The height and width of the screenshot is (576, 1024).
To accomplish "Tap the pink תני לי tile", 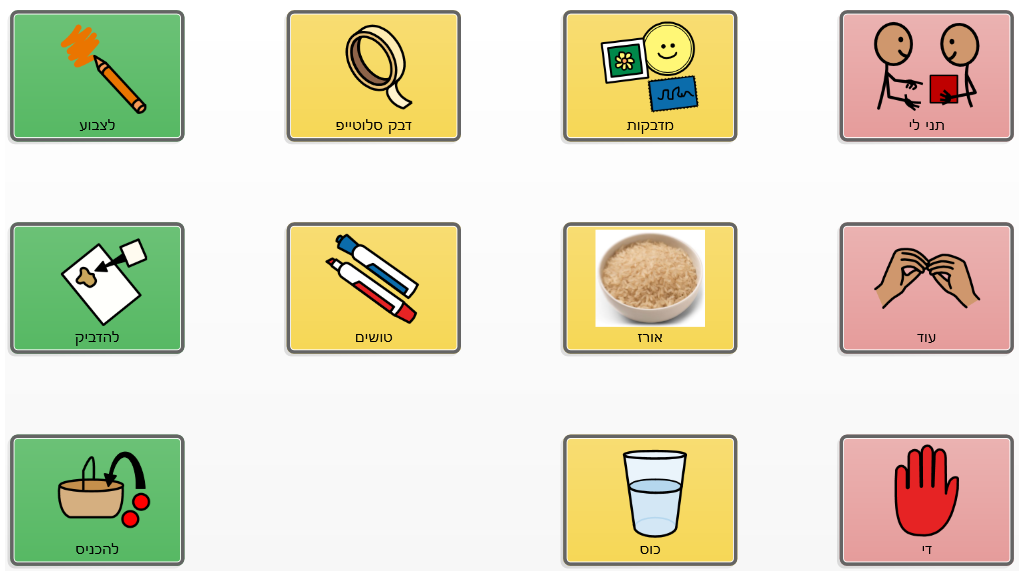I will [x=926, y=76].
